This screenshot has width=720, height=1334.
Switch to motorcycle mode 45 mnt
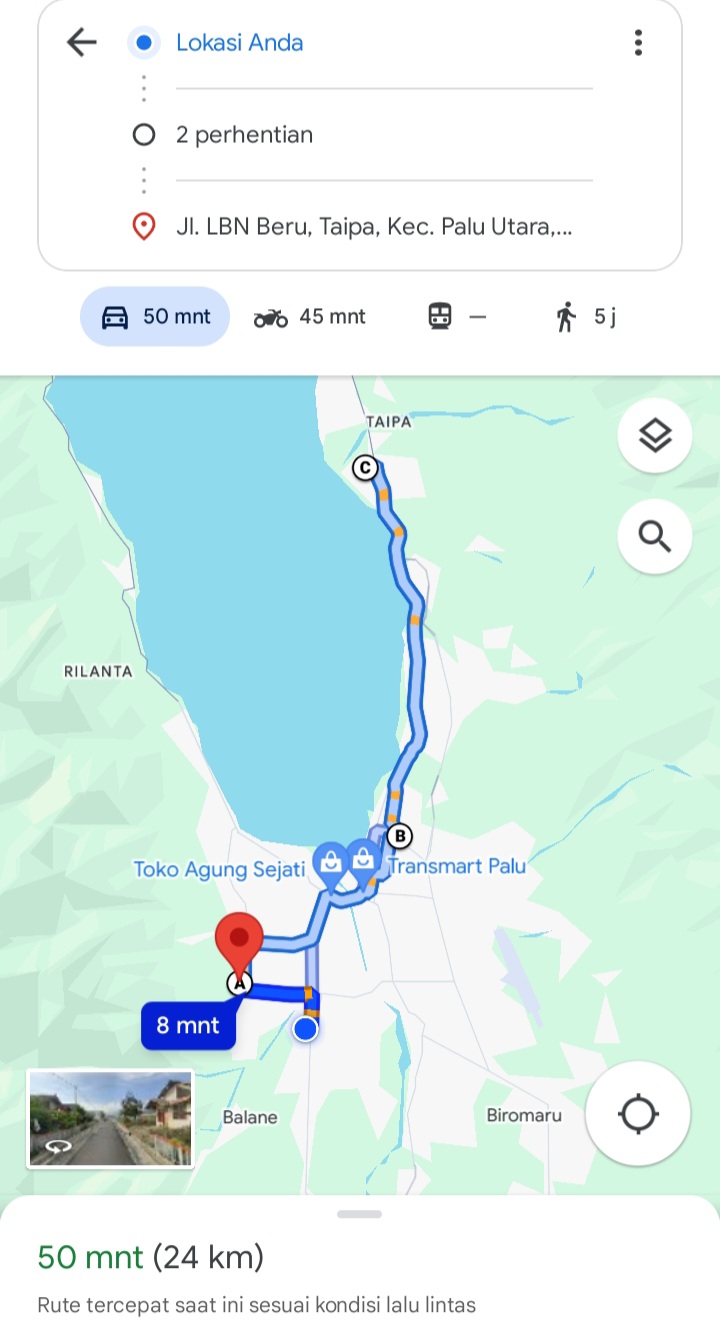[x=309, y=317]
